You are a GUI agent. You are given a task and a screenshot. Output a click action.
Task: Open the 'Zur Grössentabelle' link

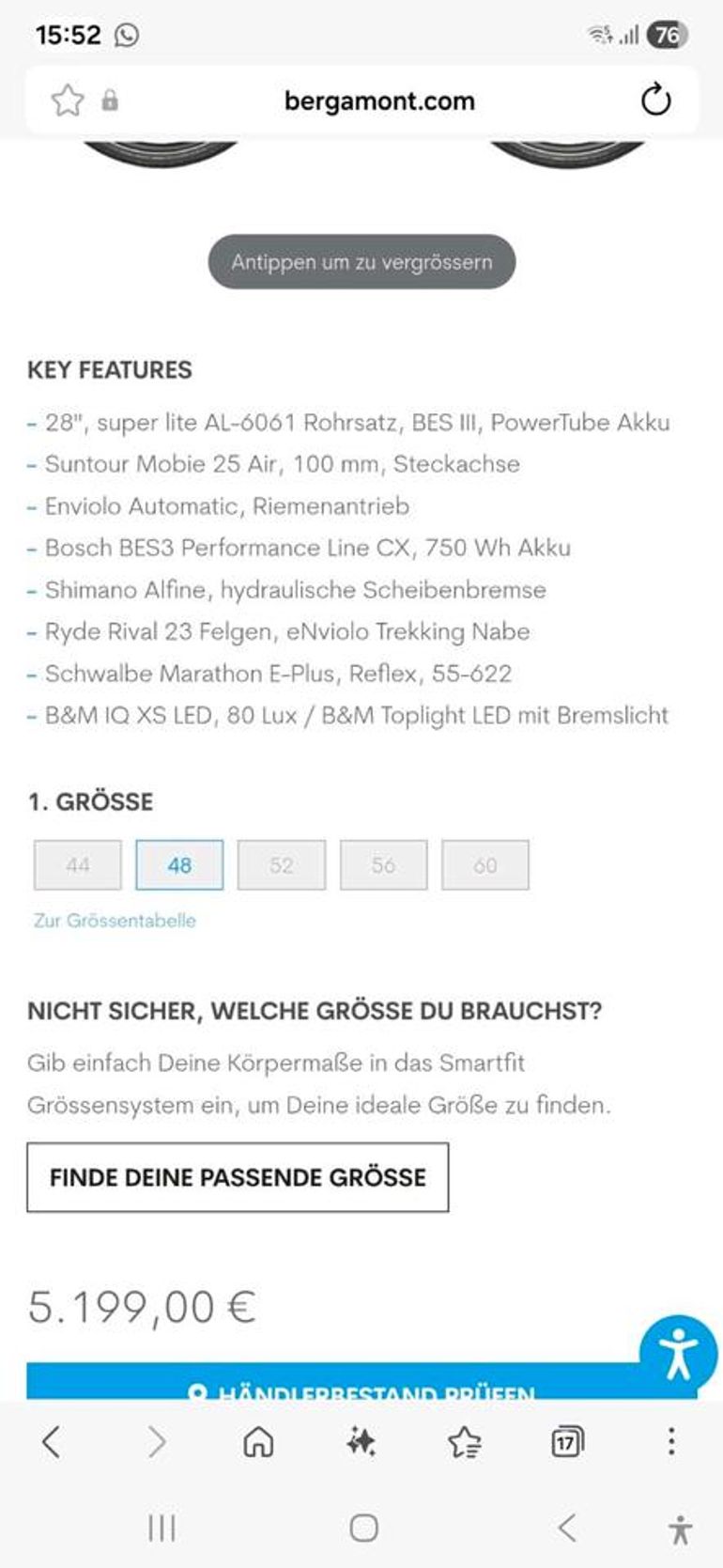point(115,921)
